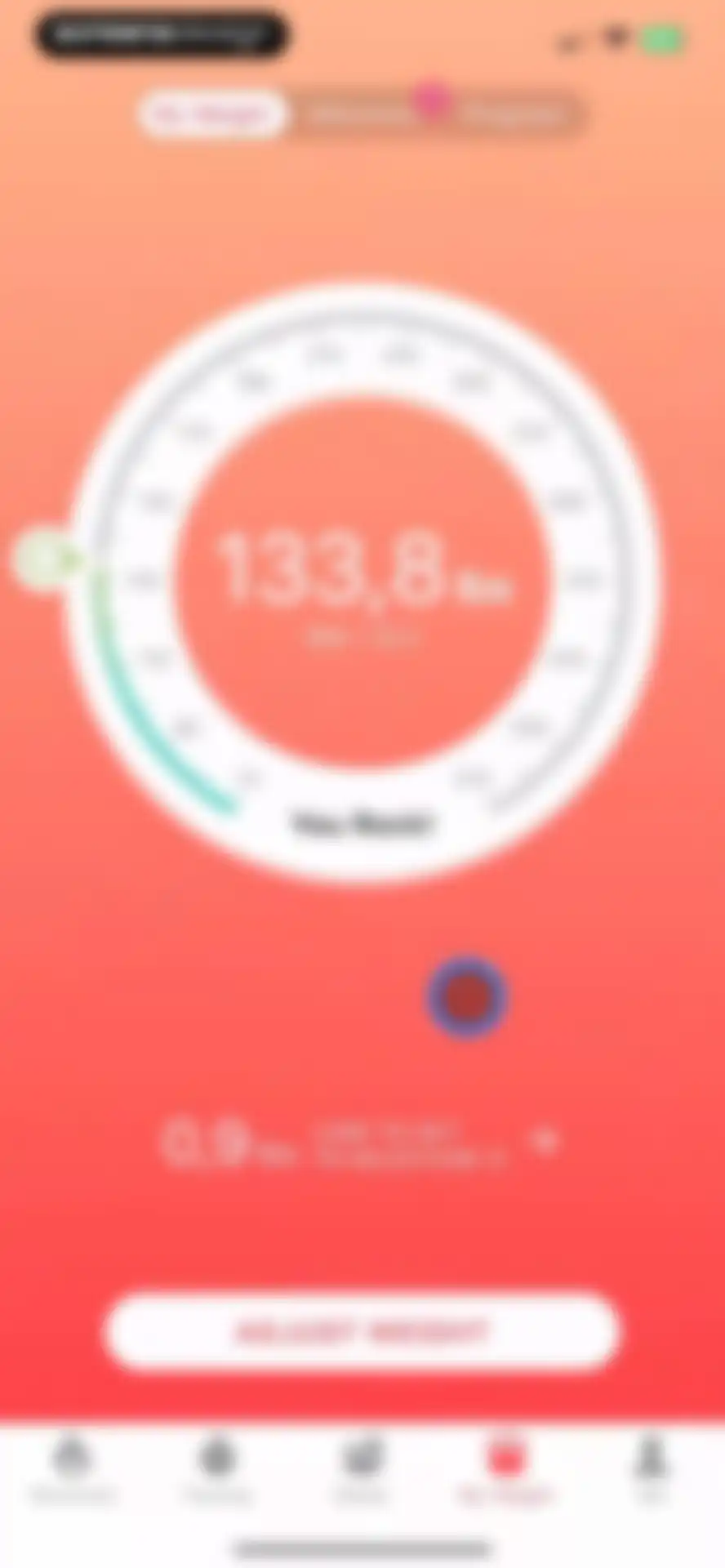Select the My Weight segment at the top
This screenshot has width=725, height=1568.
click(x=212, y=115)
